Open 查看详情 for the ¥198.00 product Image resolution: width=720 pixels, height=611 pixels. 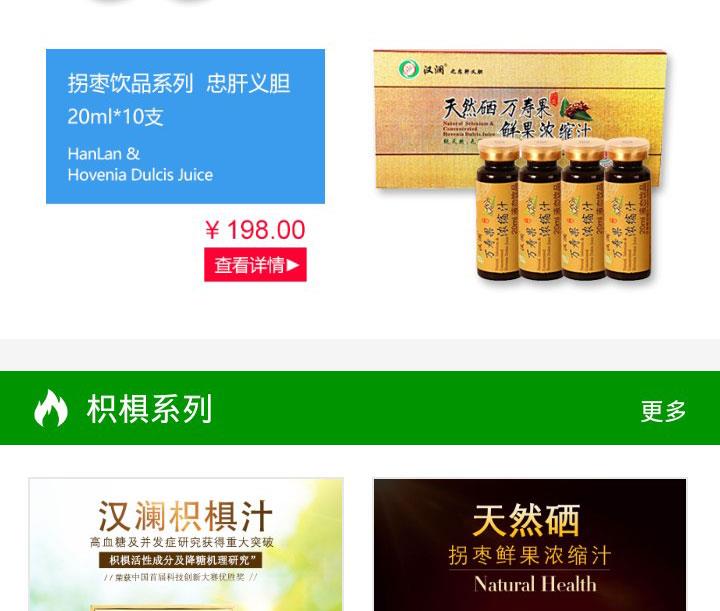[255, 265]
